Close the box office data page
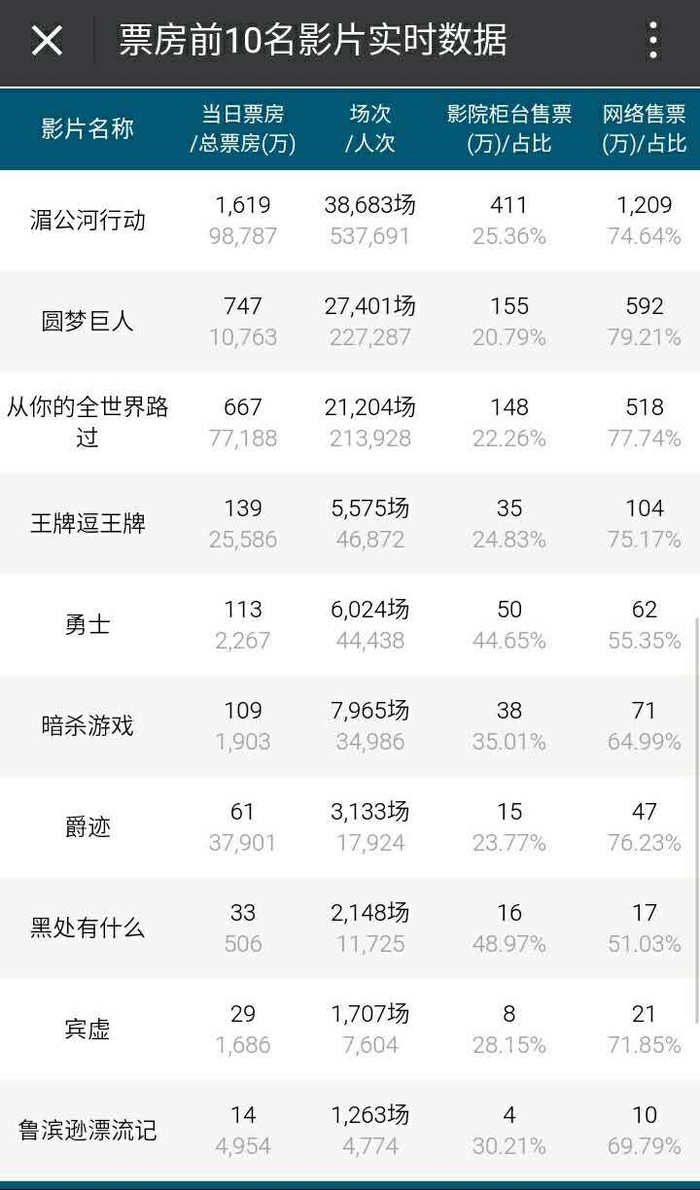Screen dimensions: 700x1190 [x=46, y=39]
